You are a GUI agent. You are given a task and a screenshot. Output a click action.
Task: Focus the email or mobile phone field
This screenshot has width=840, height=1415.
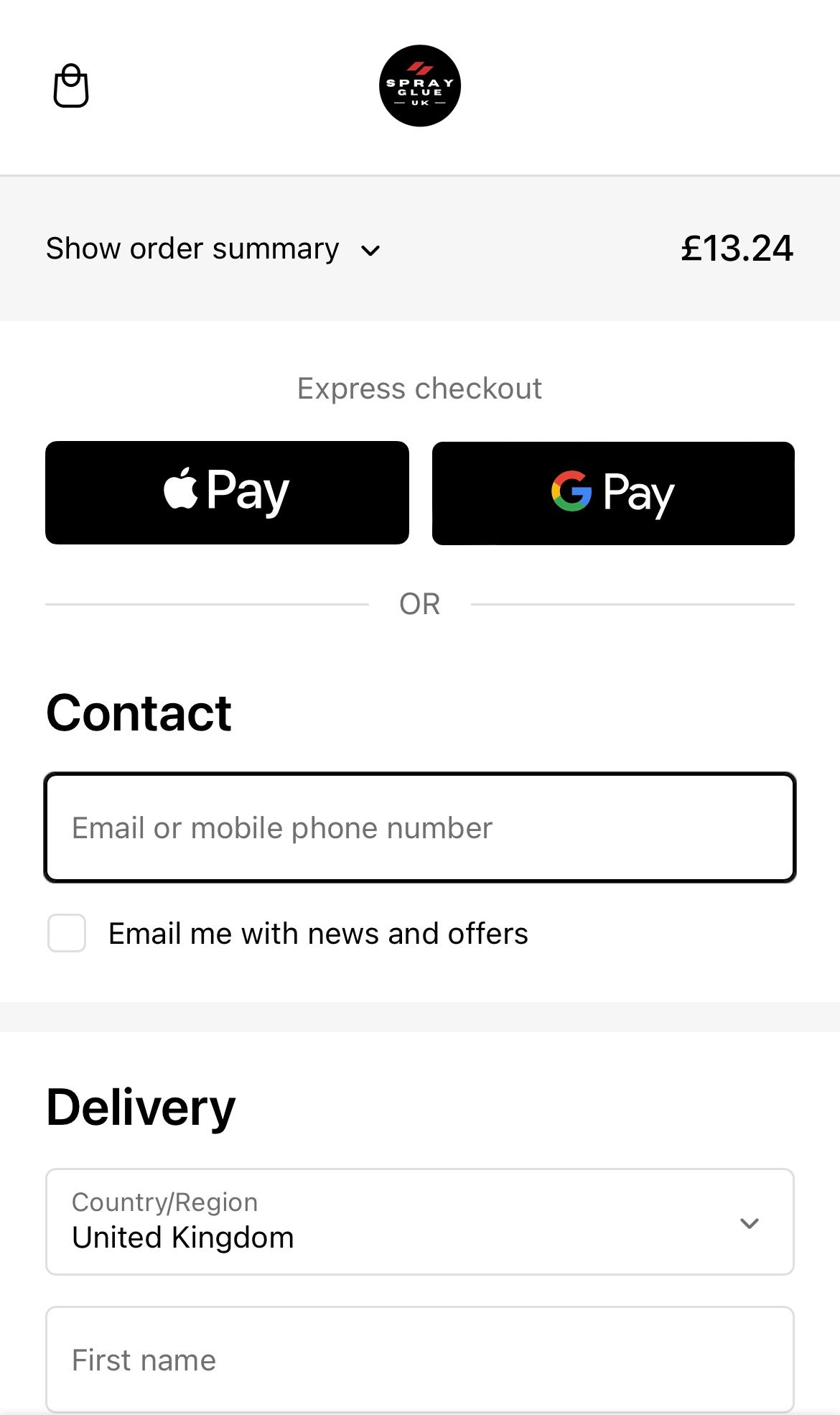point(420,827)
